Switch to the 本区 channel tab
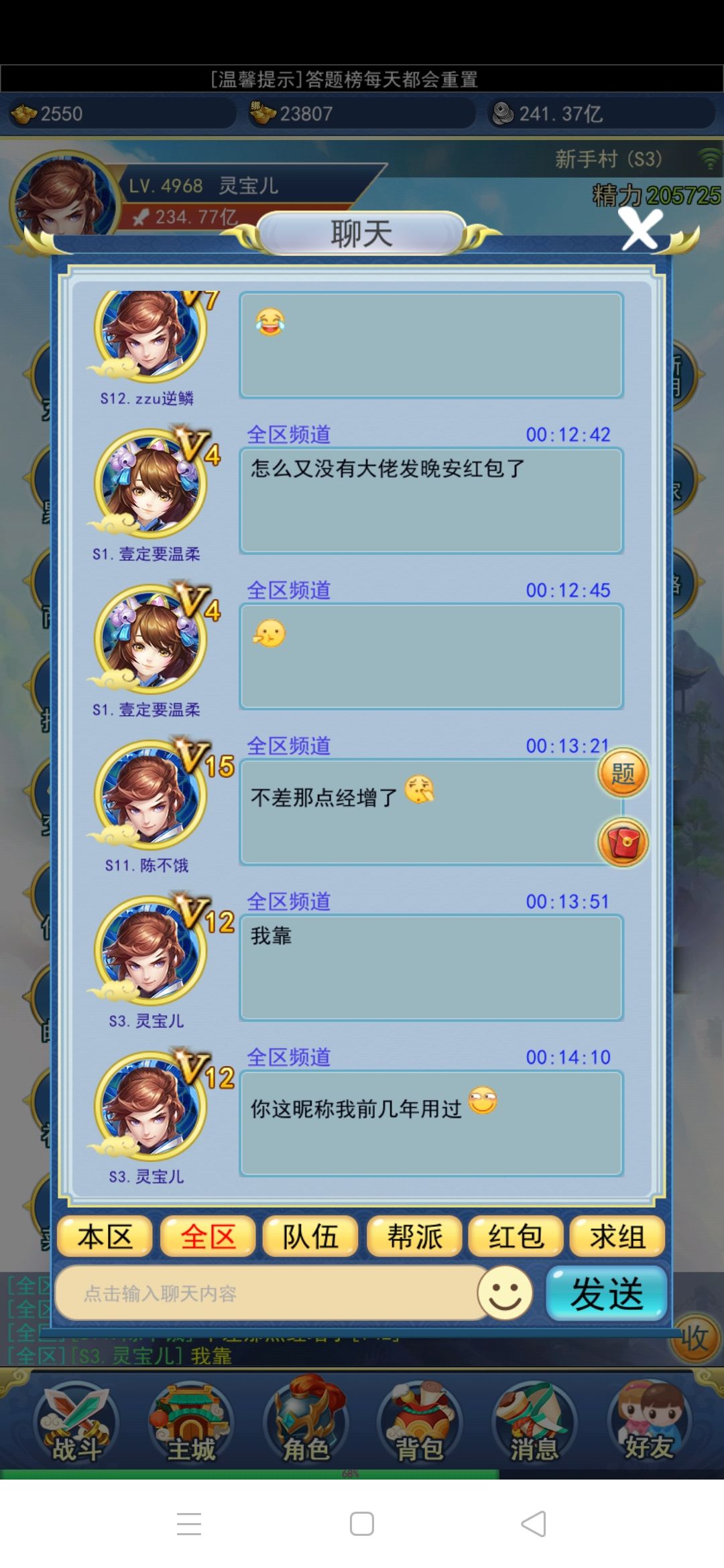Viewport: 724px width, 1568px height. pos(105,1236)
